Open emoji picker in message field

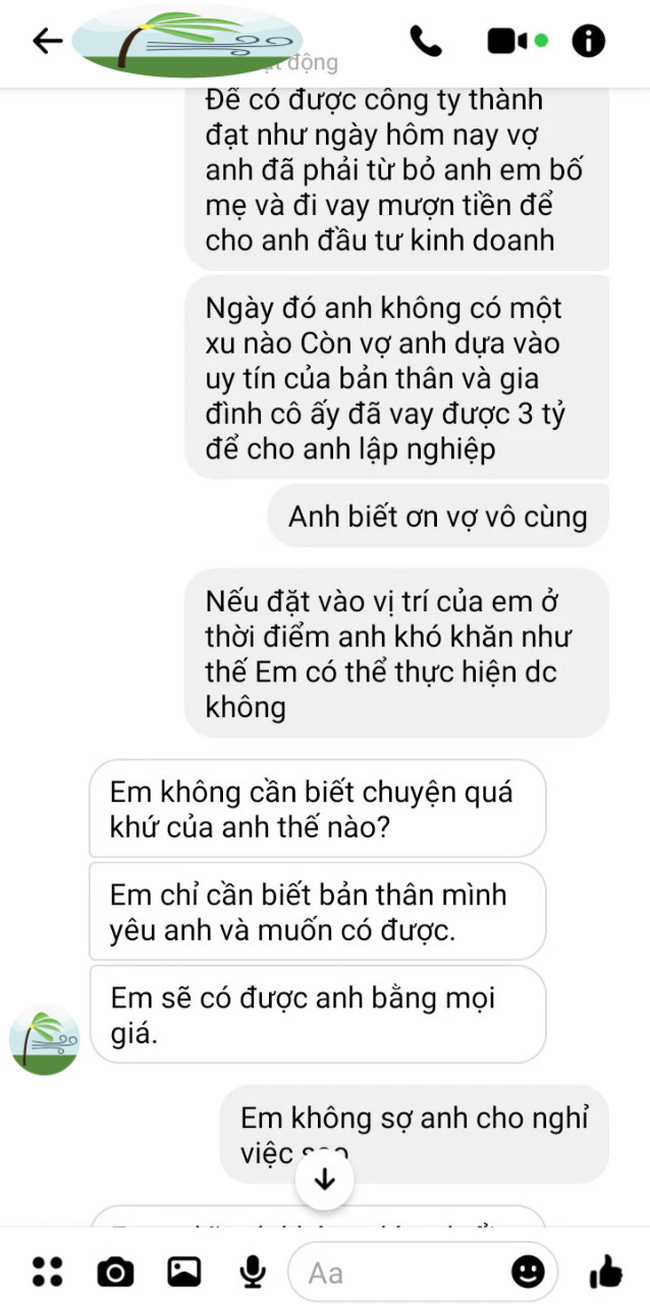click(528, 1272)
